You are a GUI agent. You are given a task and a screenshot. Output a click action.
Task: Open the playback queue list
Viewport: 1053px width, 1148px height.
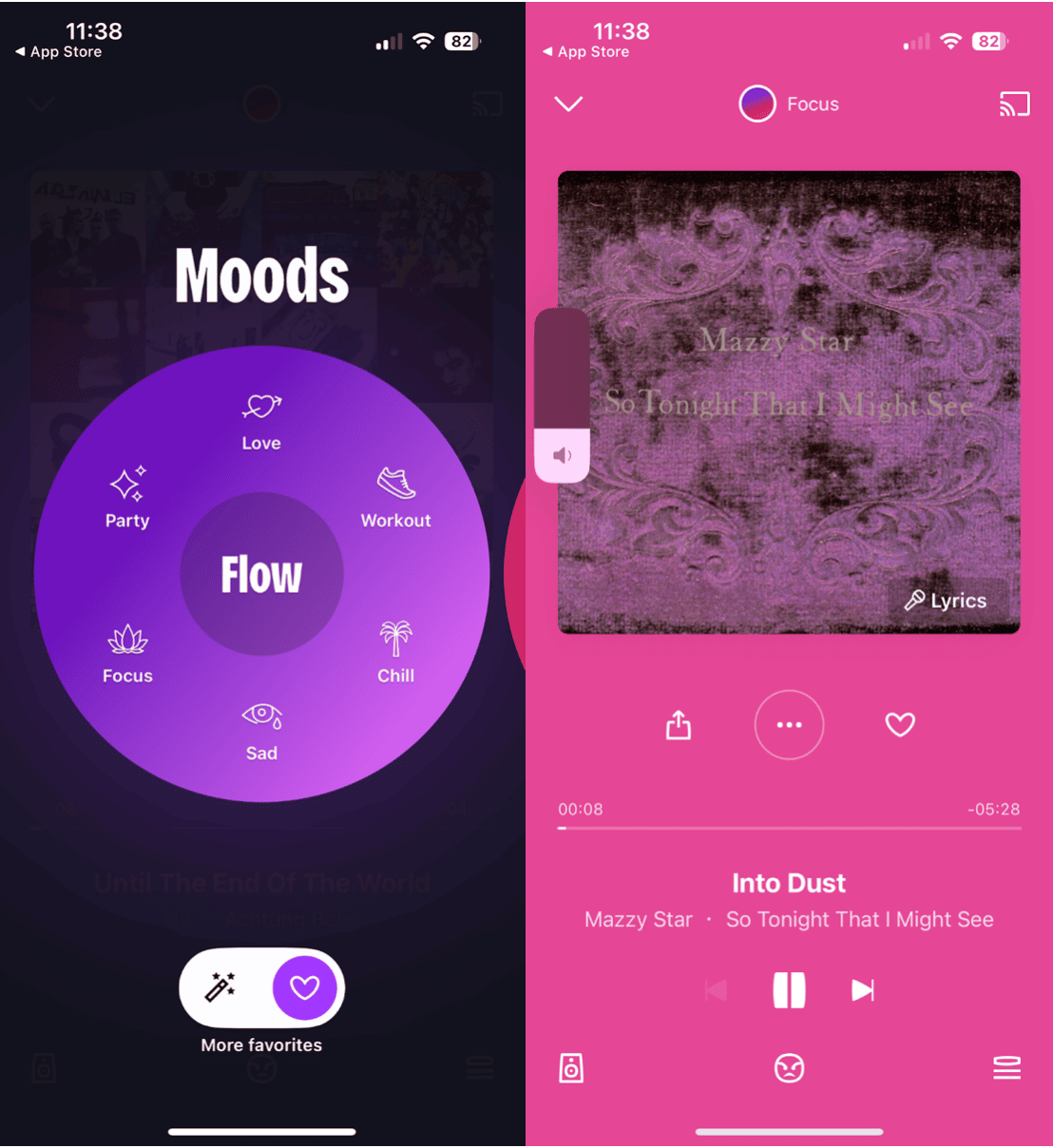[1006, 1068]
